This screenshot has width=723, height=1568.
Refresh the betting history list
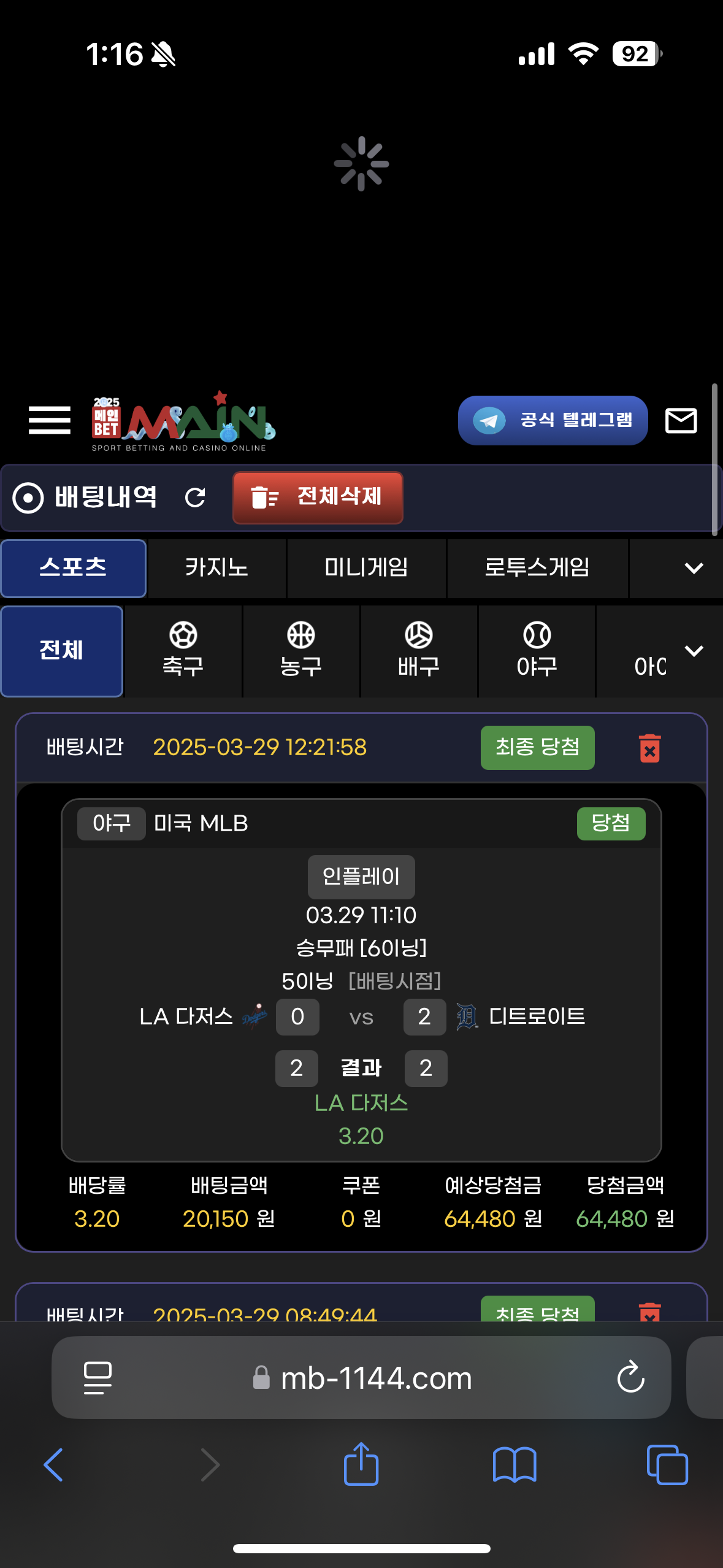coord(195,497)
